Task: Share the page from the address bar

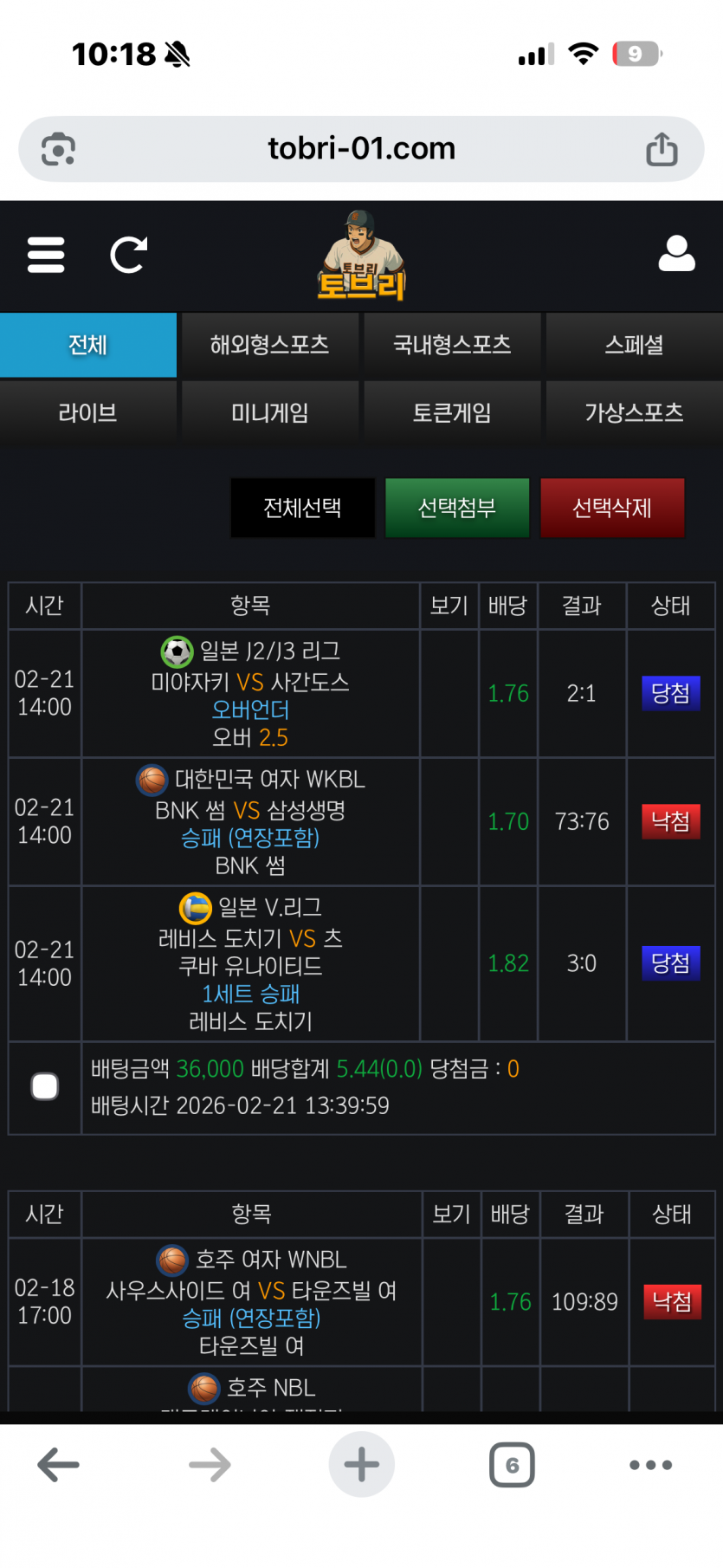Action: [x=662, y=149]
